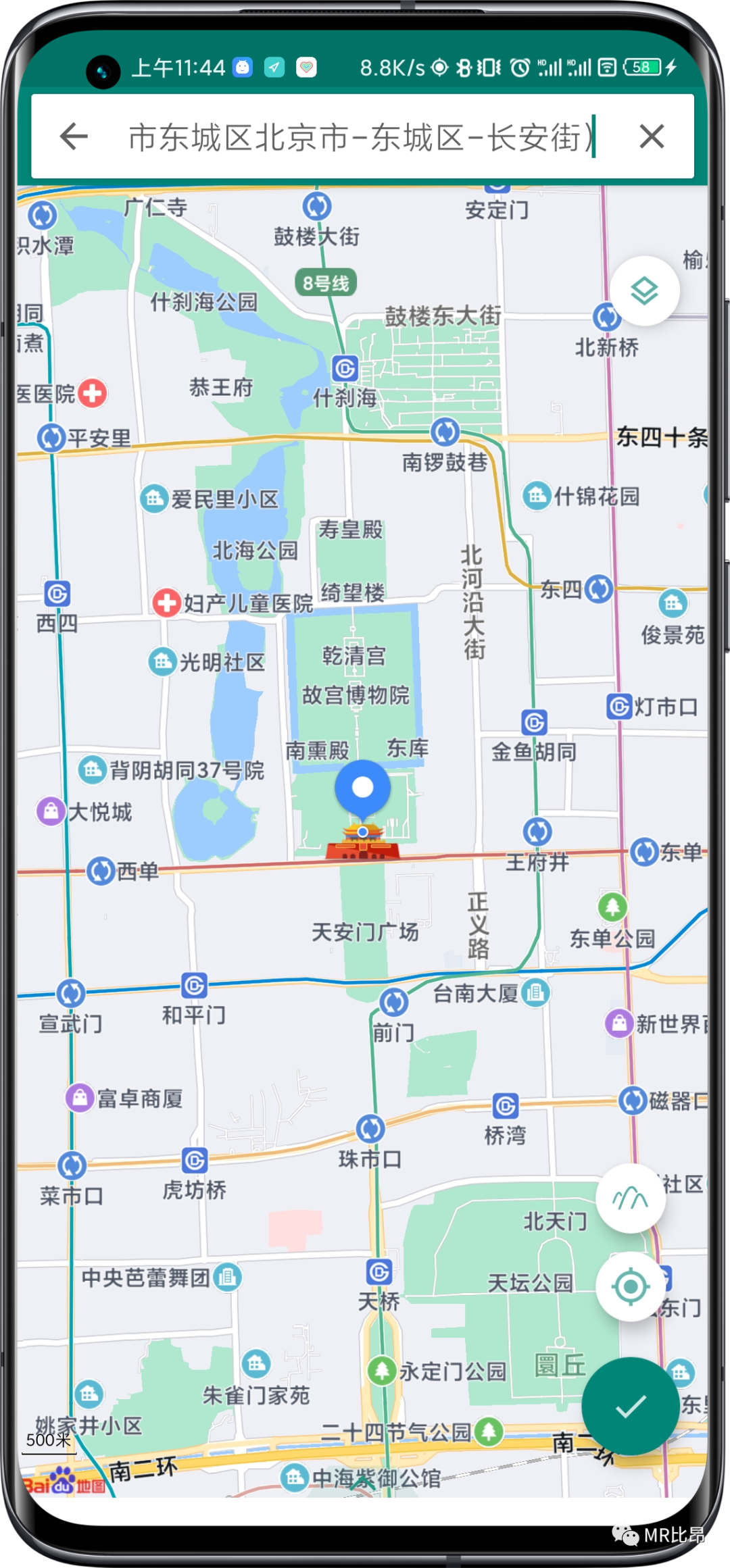Select the 南锣鼓巷 metro station icon
Screen dimensions: 730x1568
(444, 430)
